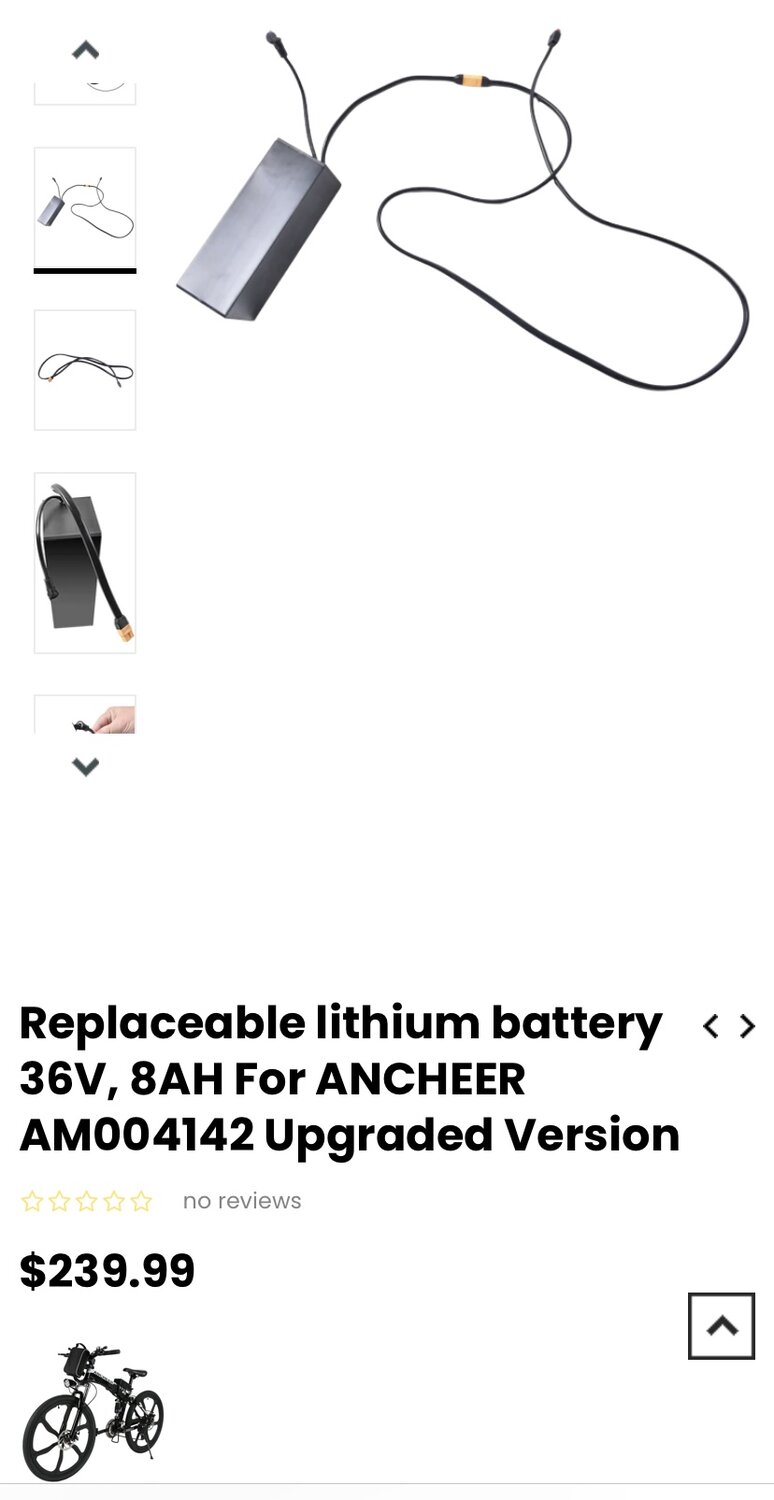Jump back to top of page
The width and height of the screenshot is (774, 1500).
tap(721, 1326)
